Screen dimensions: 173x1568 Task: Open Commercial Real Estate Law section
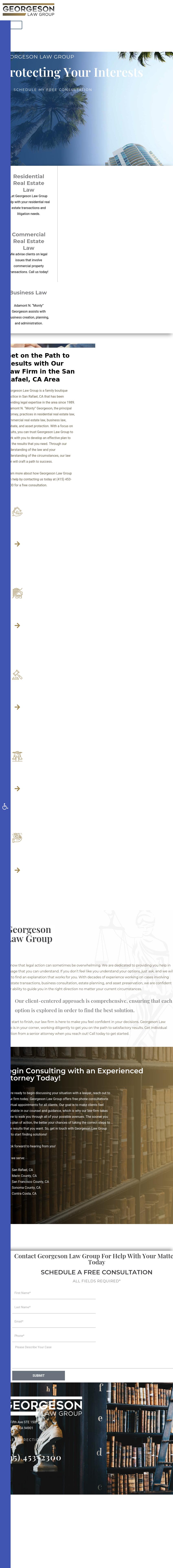click(x=28, y=241)
